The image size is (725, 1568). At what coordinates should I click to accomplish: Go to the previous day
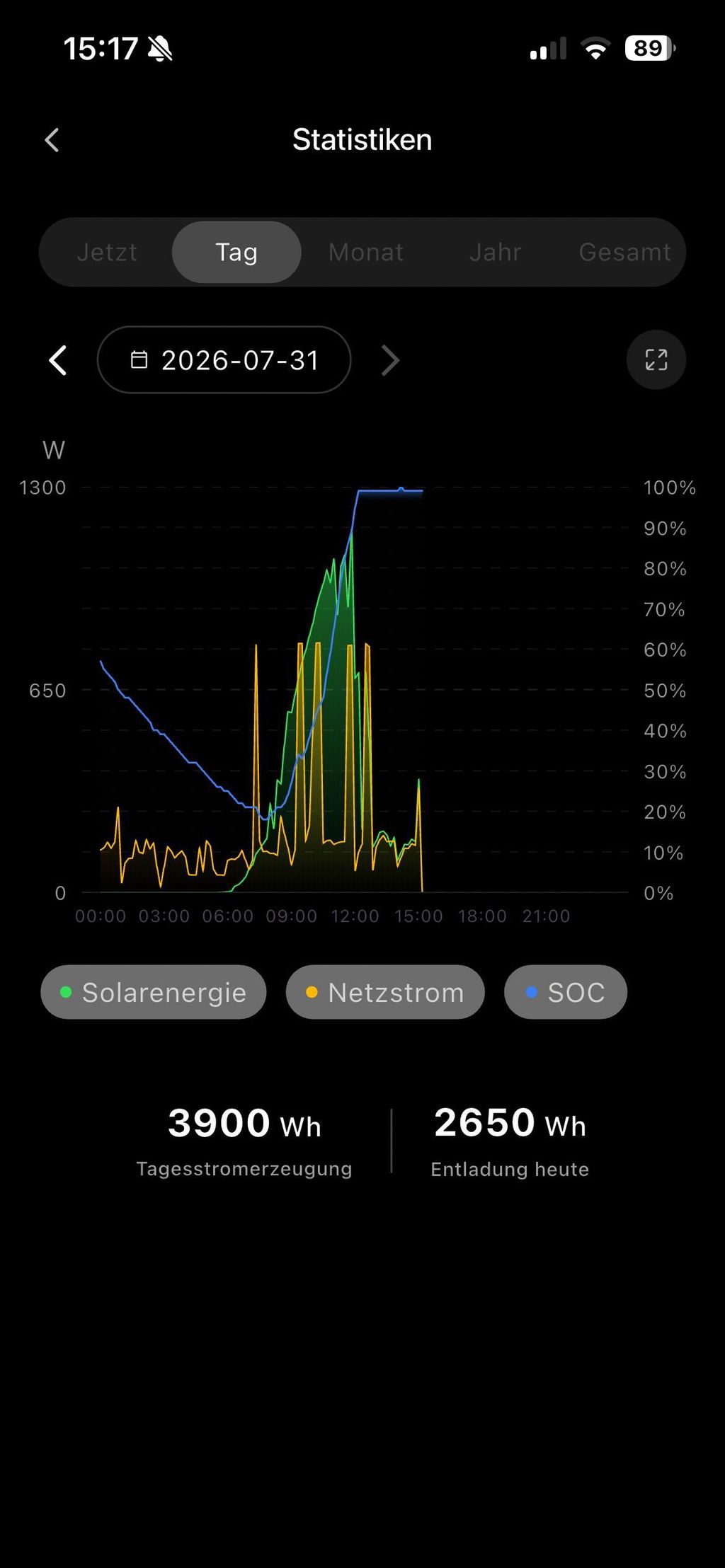click(58, 360)
